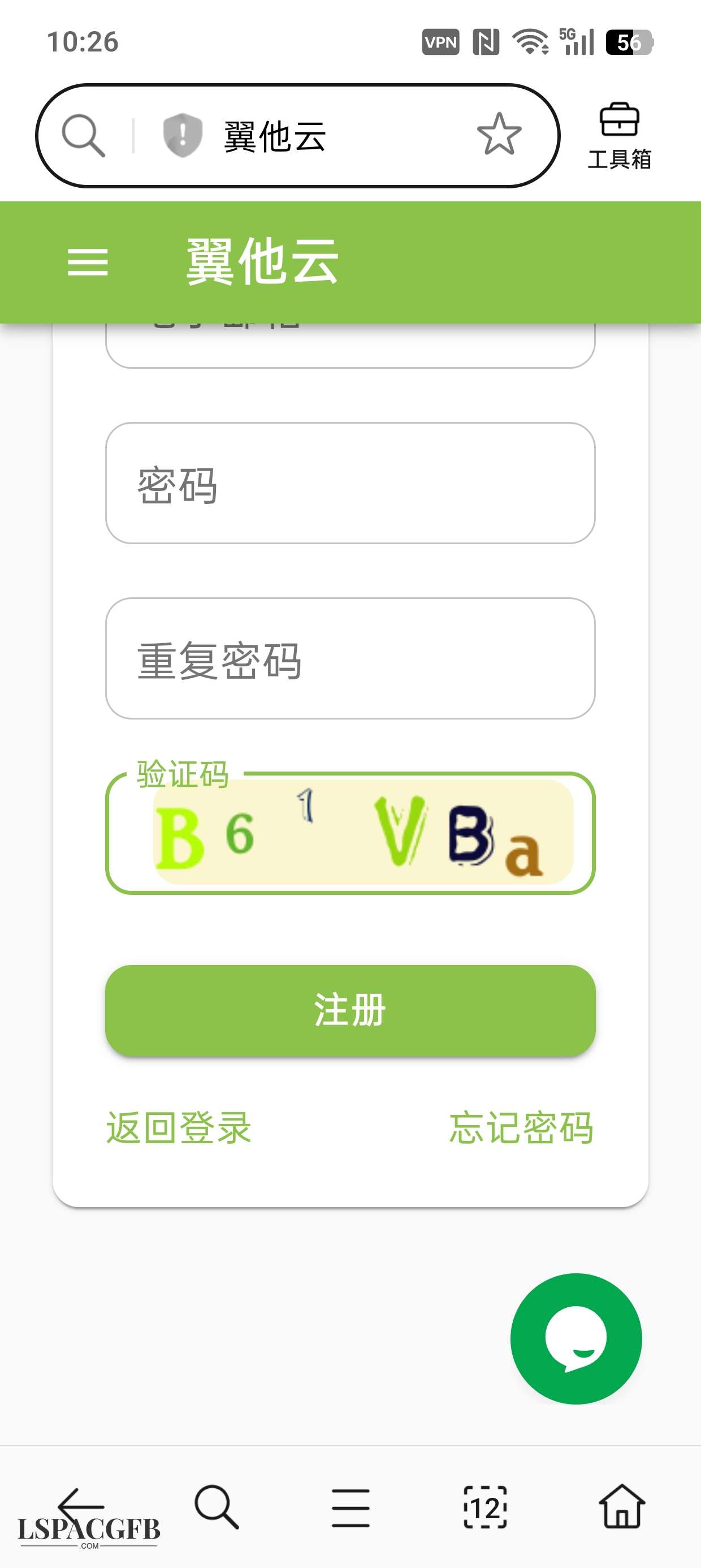
Task: Go to 返回登录 link
Action: click(179, 1128)
